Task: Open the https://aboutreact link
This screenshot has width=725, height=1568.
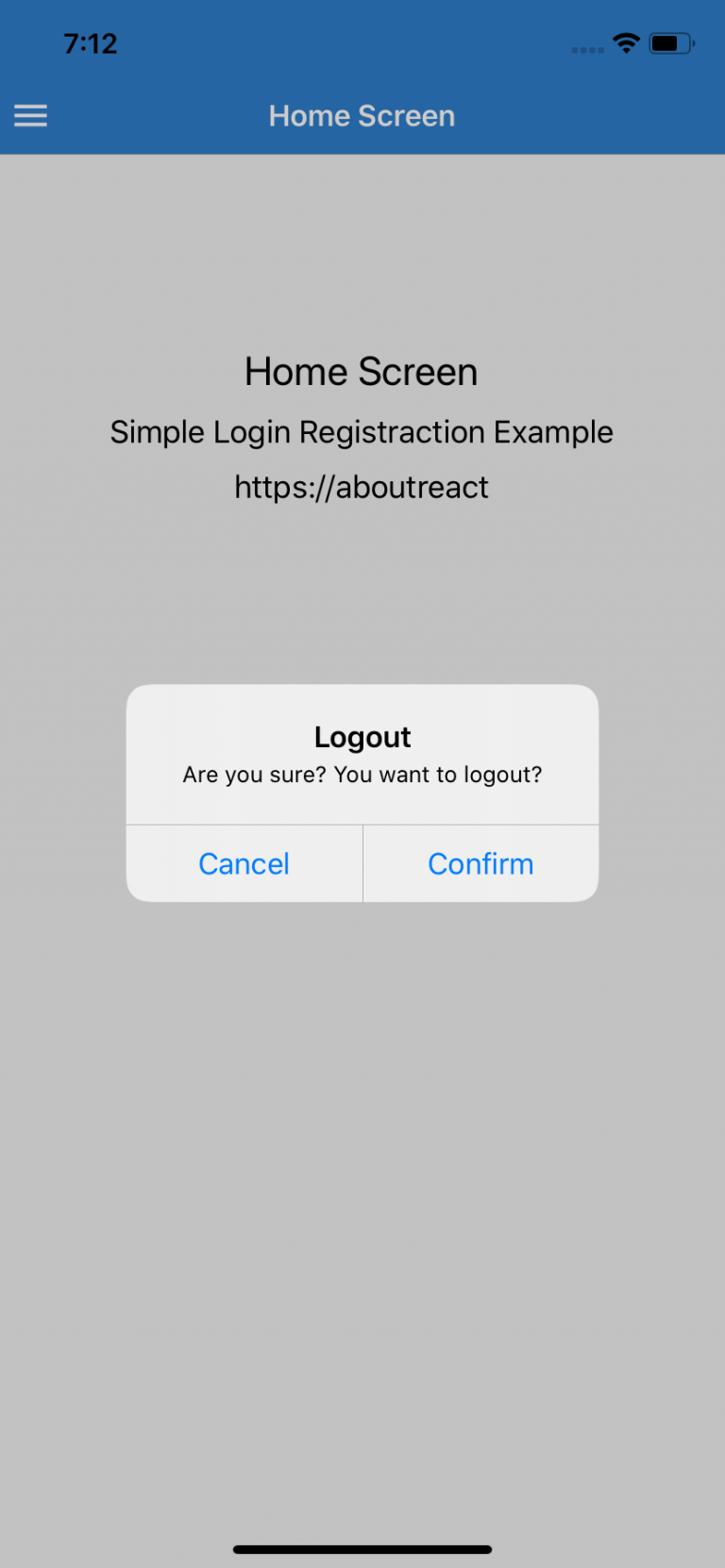Action: click(x=362, y=487)
